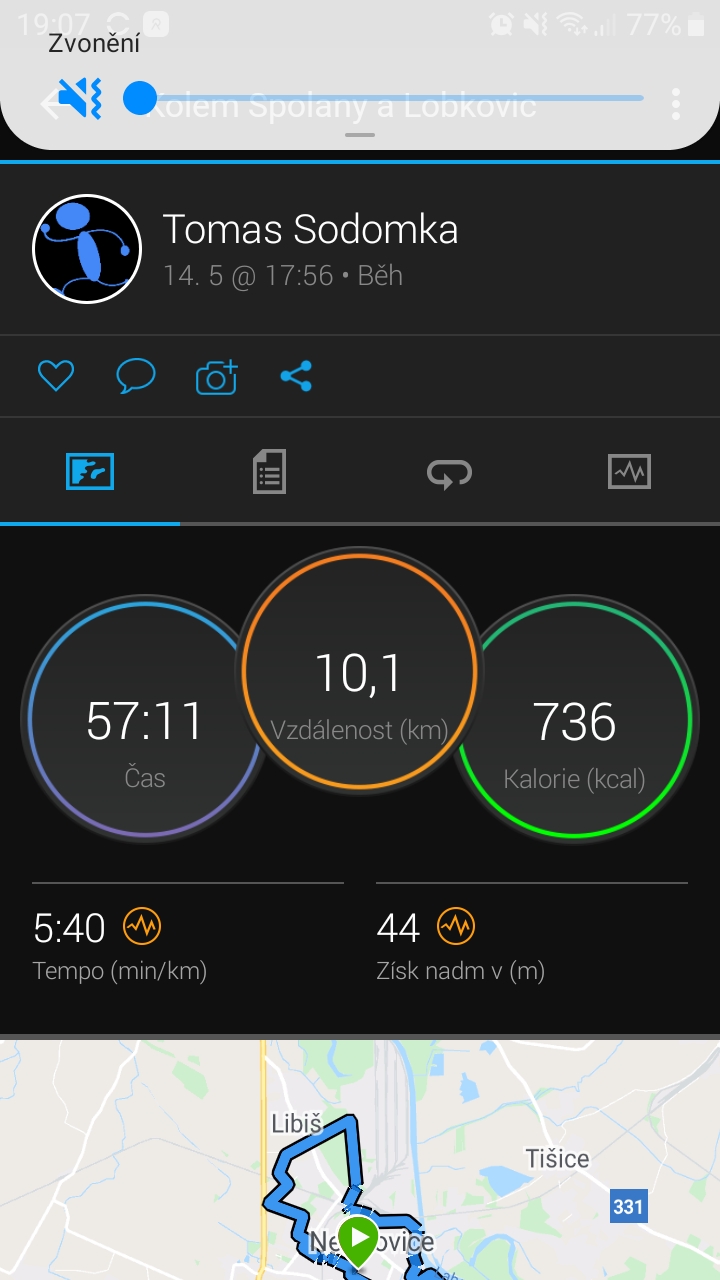Open comments on the activity
Viewport: 720px width, 1280px height.
point(136,376)
